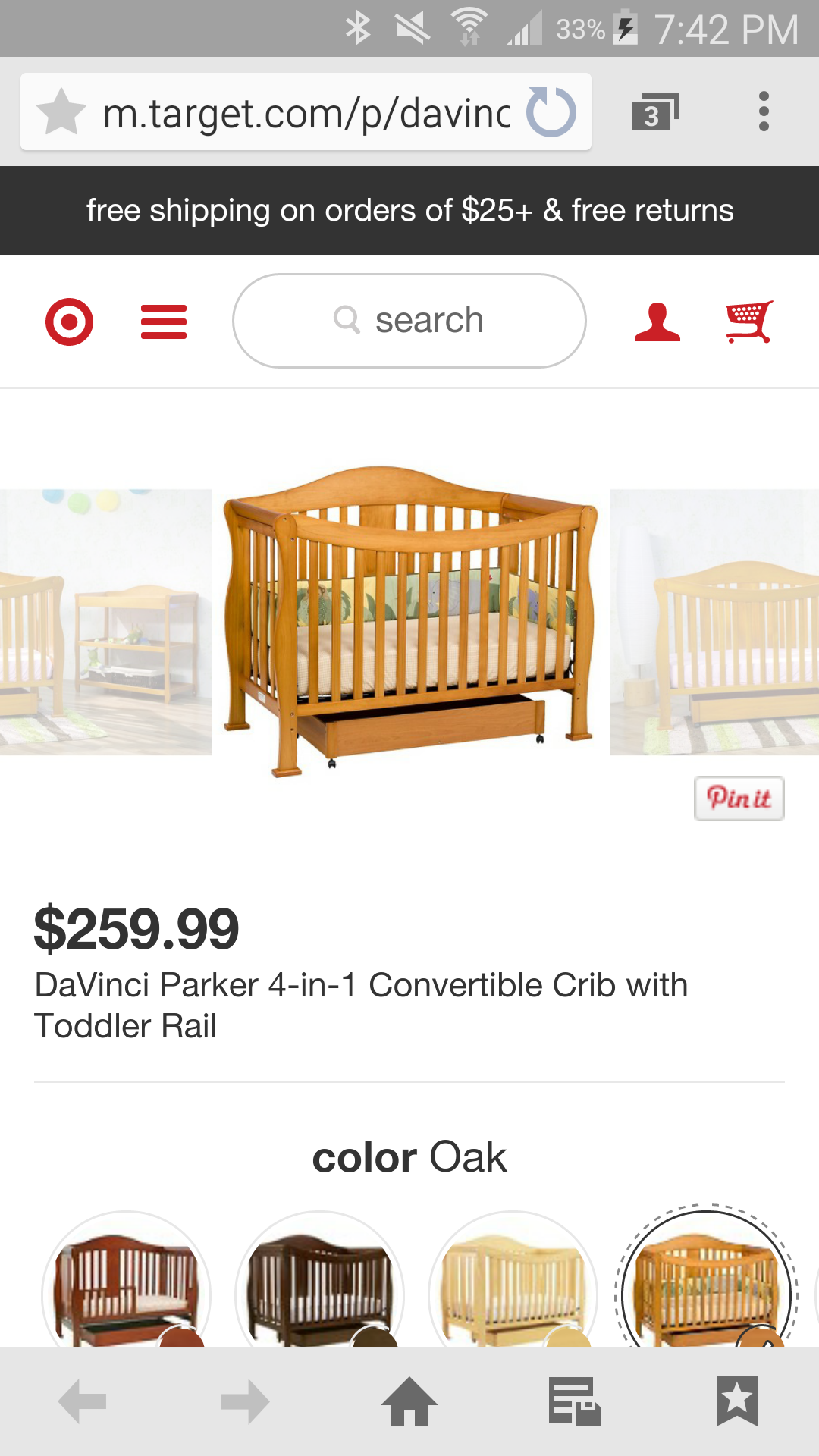Viewport: 819px width, 1456px height.
Task: Open the browser tabs switcher
Action: (x=654, y=112)
